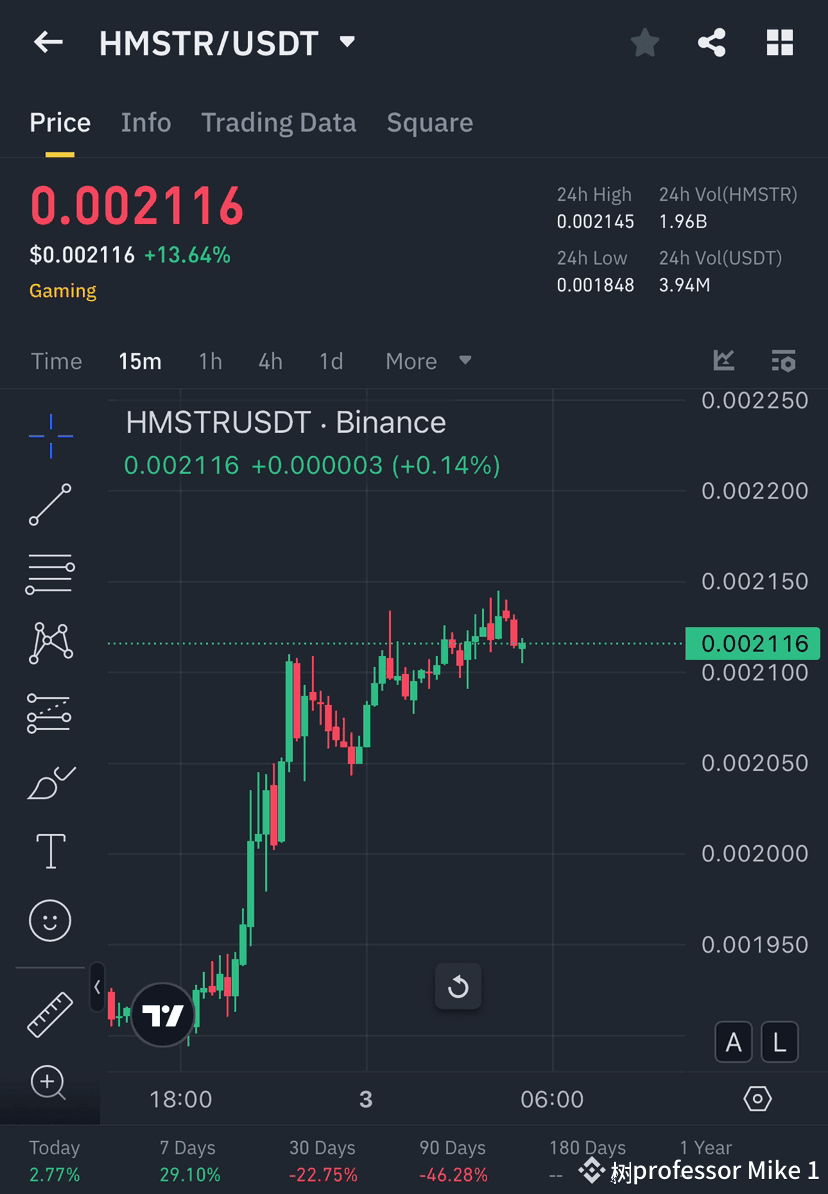Toggle auto-scale with the A button
This screenshot has height=1194, width=828.
(733, 1042)
